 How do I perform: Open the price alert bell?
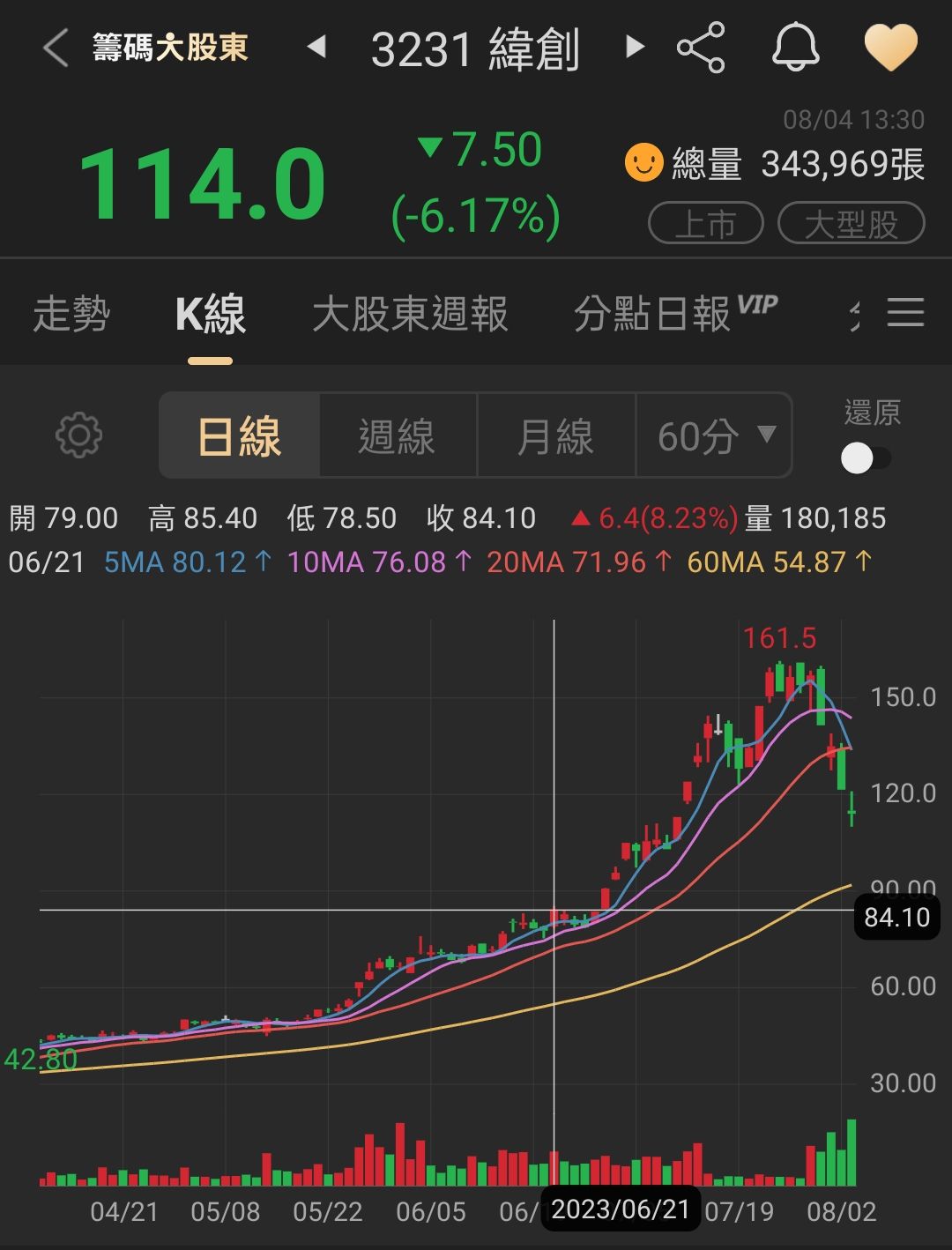pyautogui.click(x=795, y=48)
